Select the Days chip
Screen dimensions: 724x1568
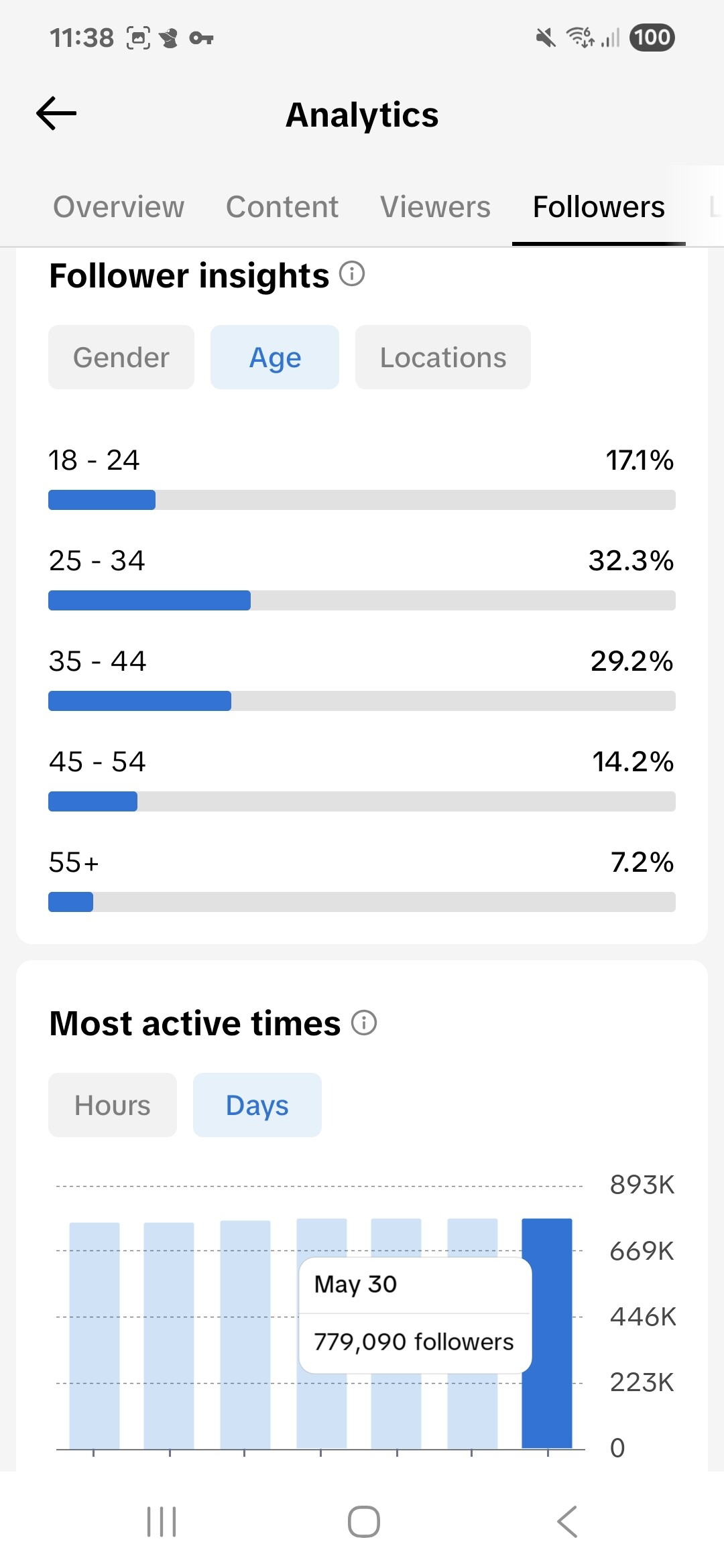pyautogui.click(x=257, y=1105)
